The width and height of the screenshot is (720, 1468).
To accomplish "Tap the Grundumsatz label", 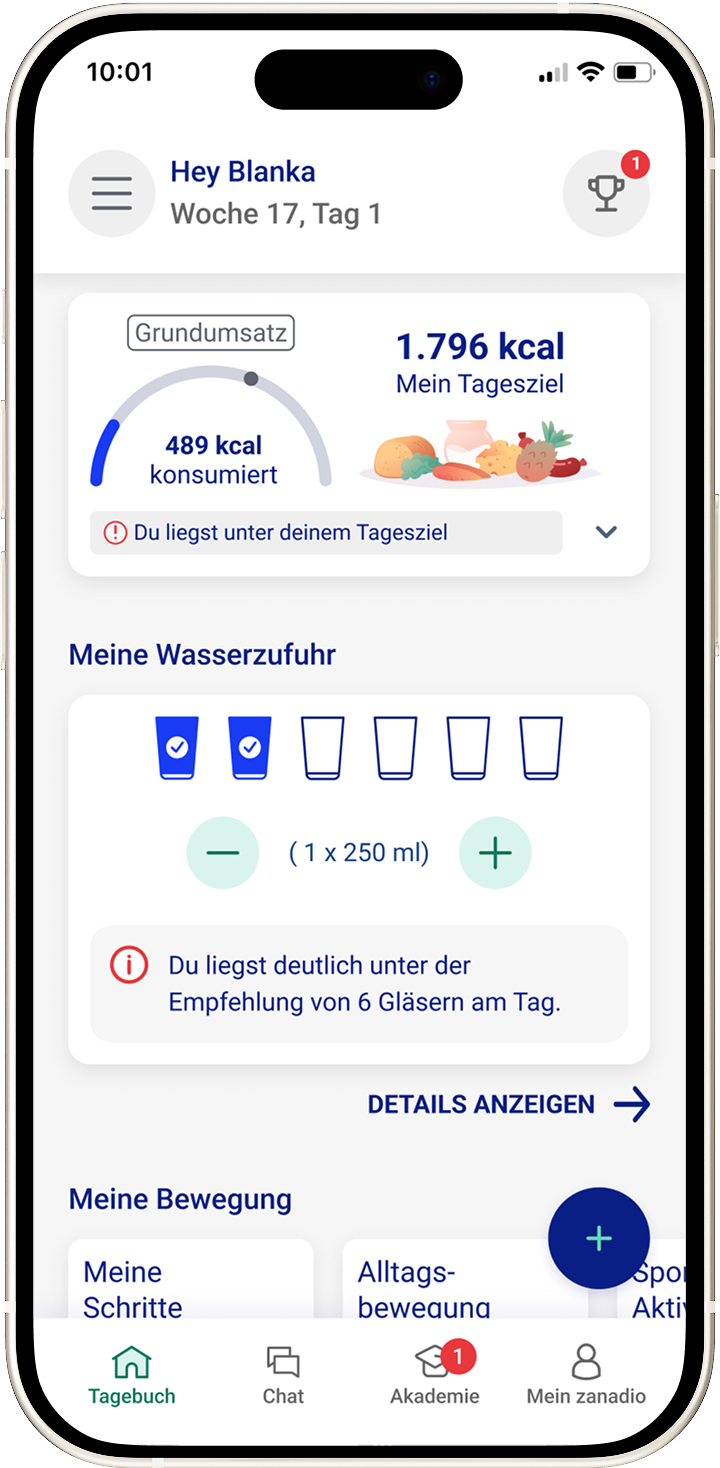I will point(210,332).
